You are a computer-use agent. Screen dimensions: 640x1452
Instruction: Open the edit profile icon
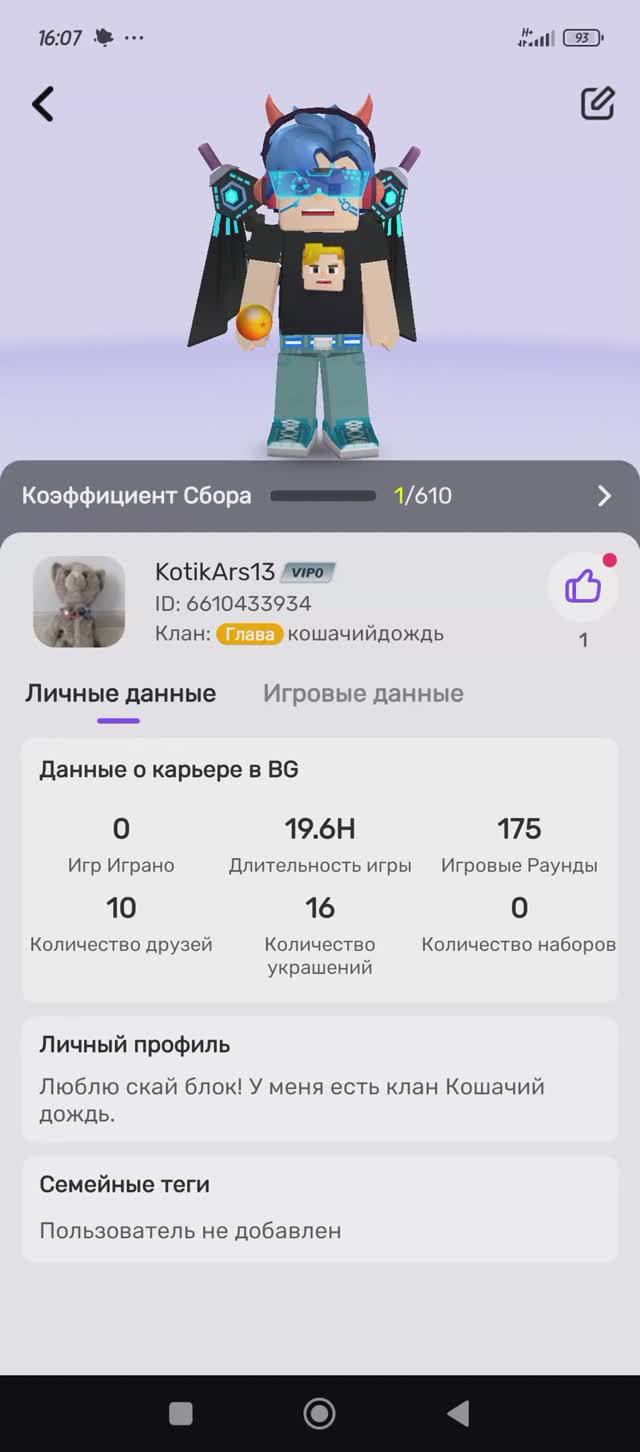[x=597, y=104]
